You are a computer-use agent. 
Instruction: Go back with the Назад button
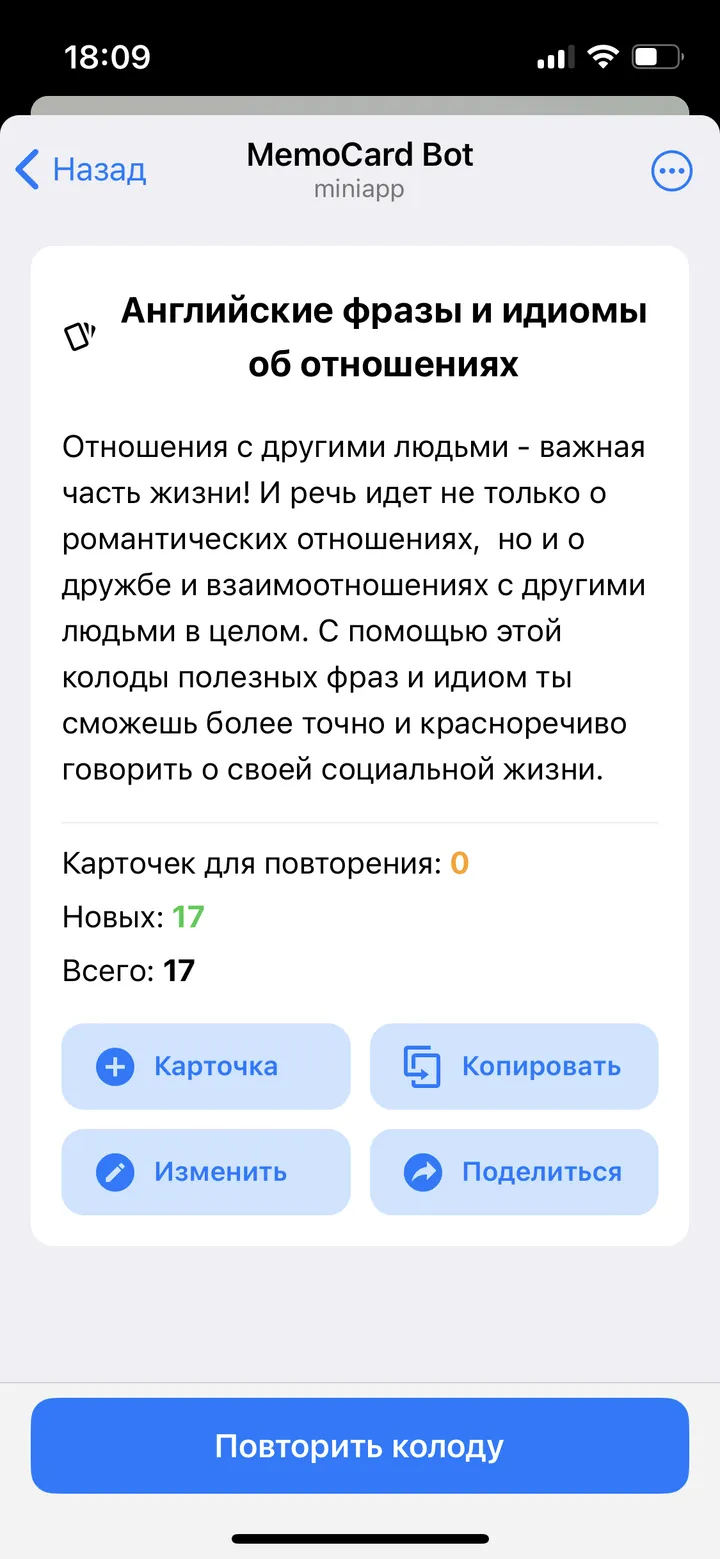[x=82, y=170]
